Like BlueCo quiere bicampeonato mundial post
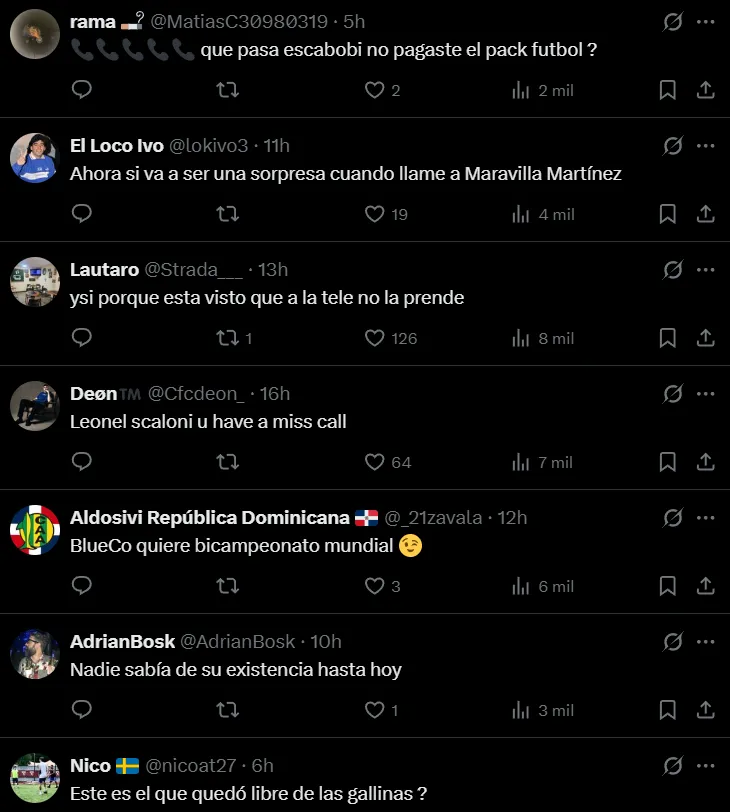 tap(375, 586)
